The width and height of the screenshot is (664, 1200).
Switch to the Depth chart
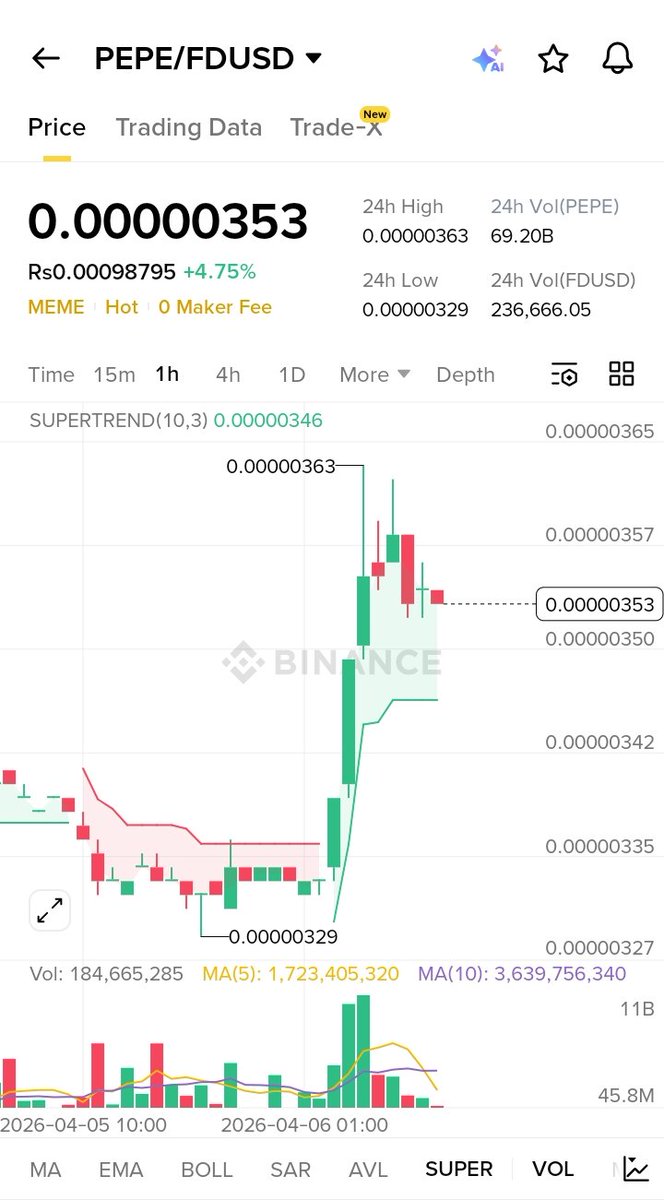click(465, 375)
